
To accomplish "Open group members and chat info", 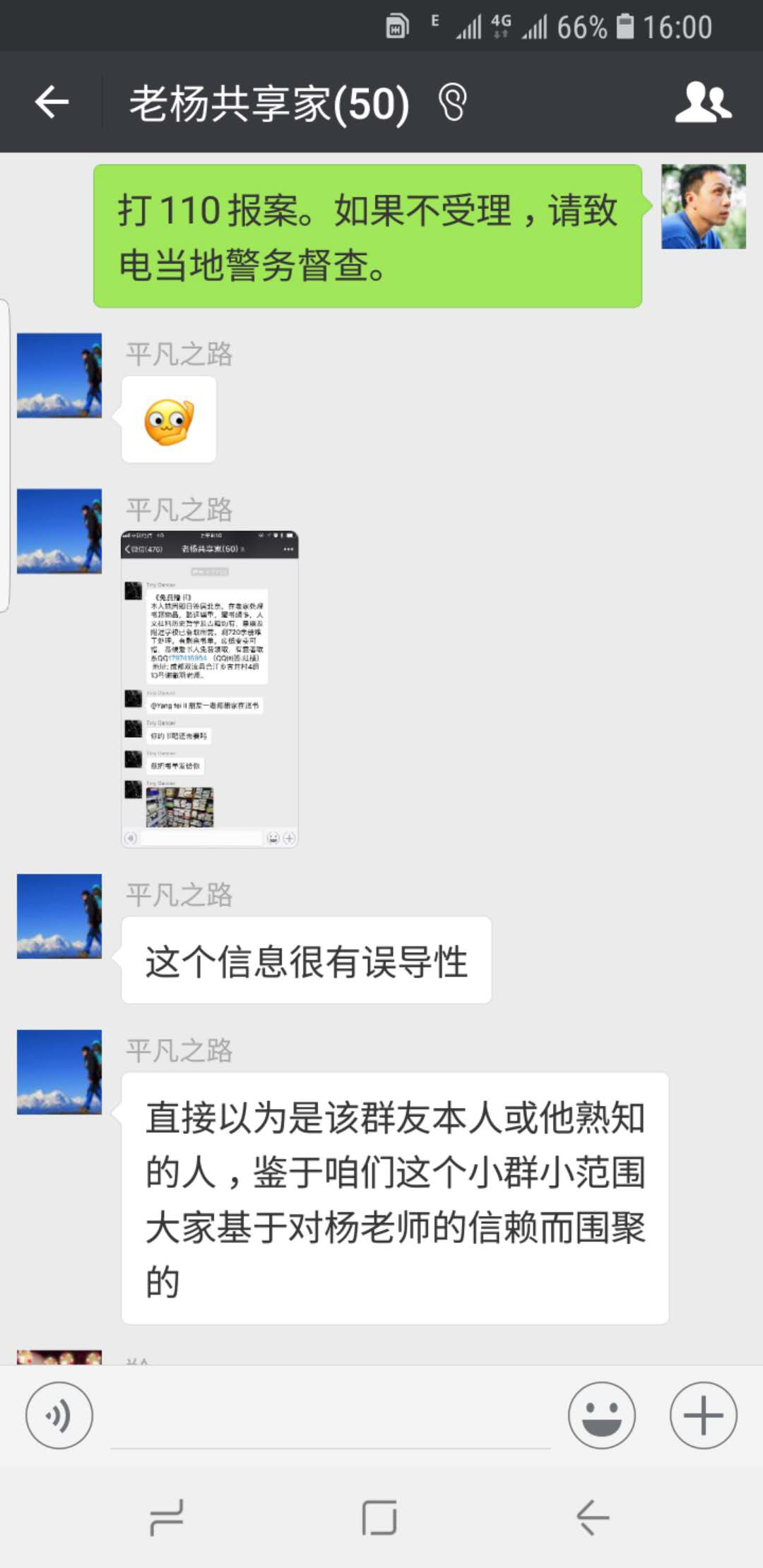I will point(702,103).
